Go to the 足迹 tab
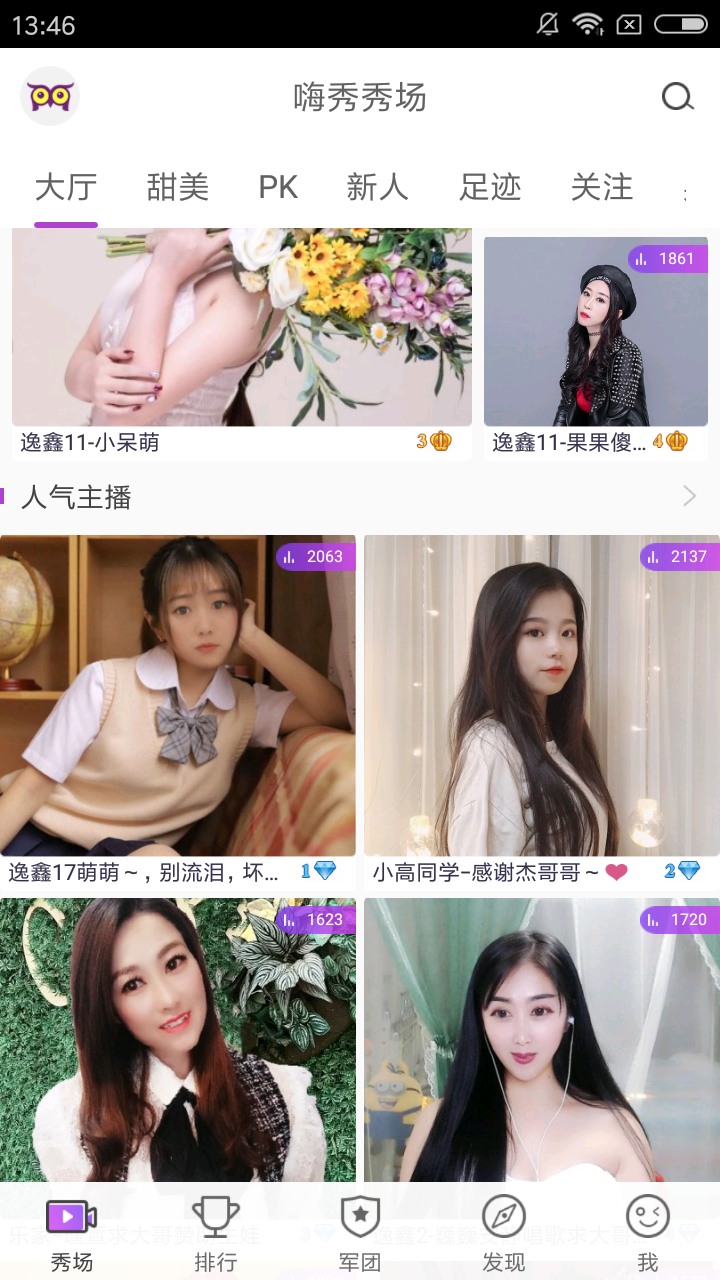The height and width of the screenshot is (1280, 720). pyautogui.click(x=490, y=187)
